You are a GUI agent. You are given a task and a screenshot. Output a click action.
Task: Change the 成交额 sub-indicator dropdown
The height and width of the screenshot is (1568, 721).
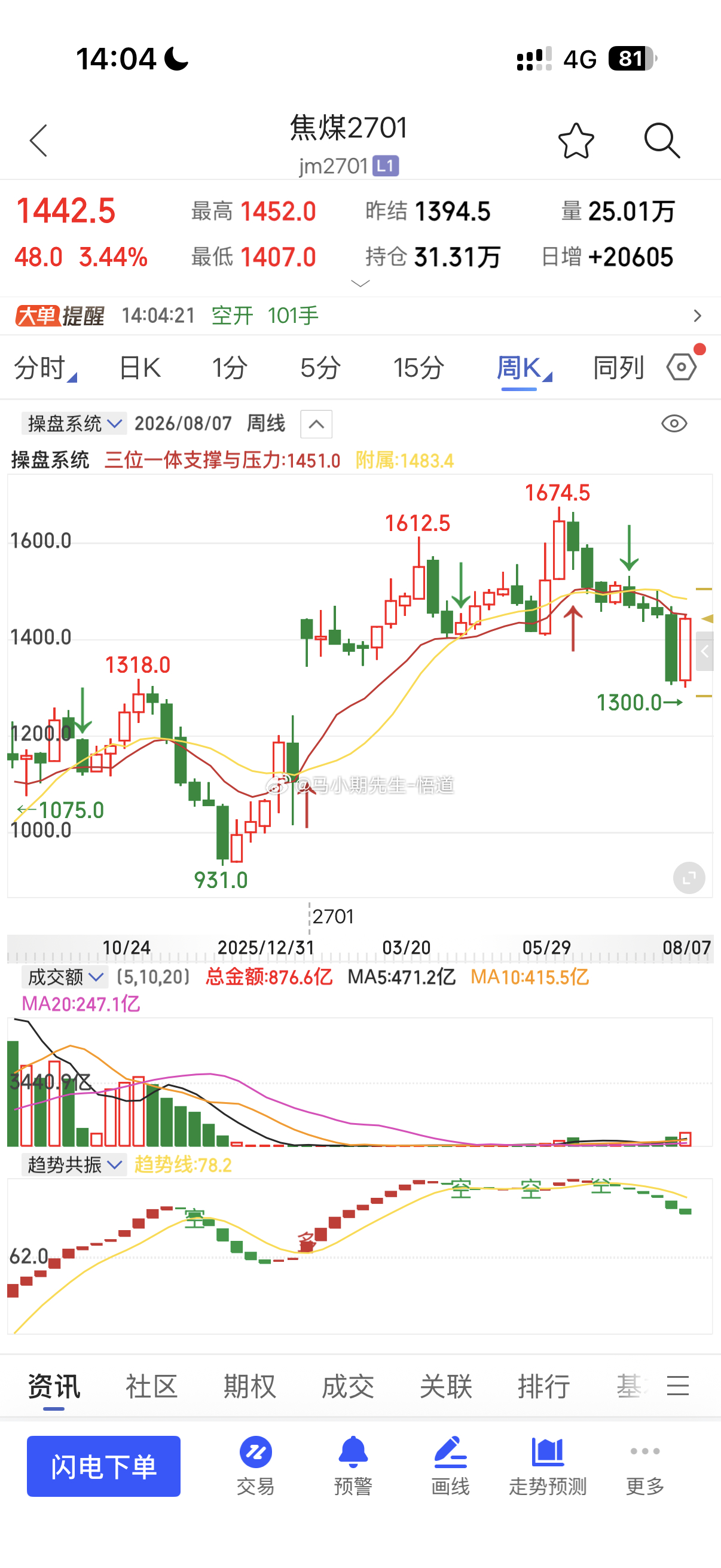(65, 977)
